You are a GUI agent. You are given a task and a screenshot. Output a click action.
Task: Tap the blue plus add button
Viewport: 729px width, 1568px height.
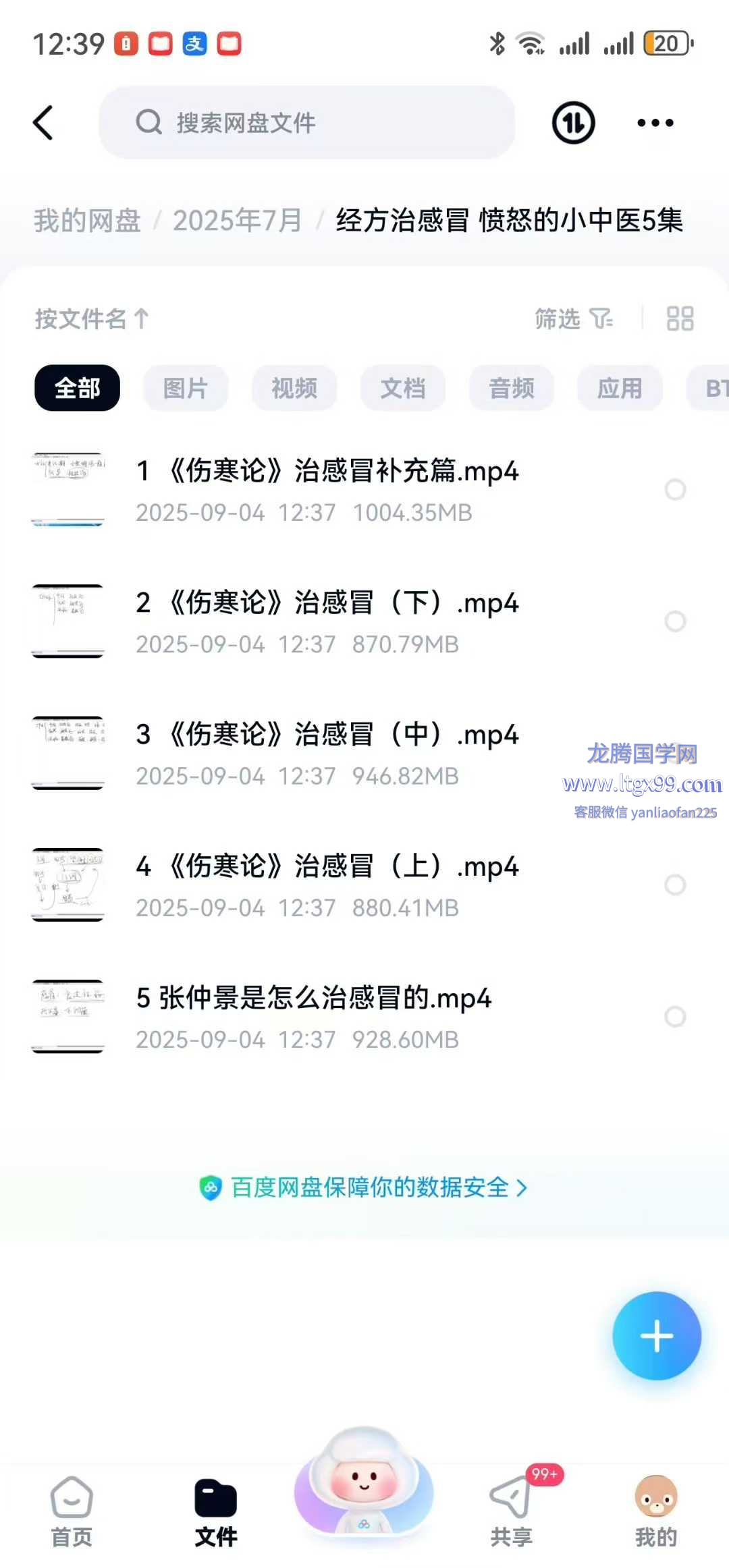click(x=656, y=1336)
